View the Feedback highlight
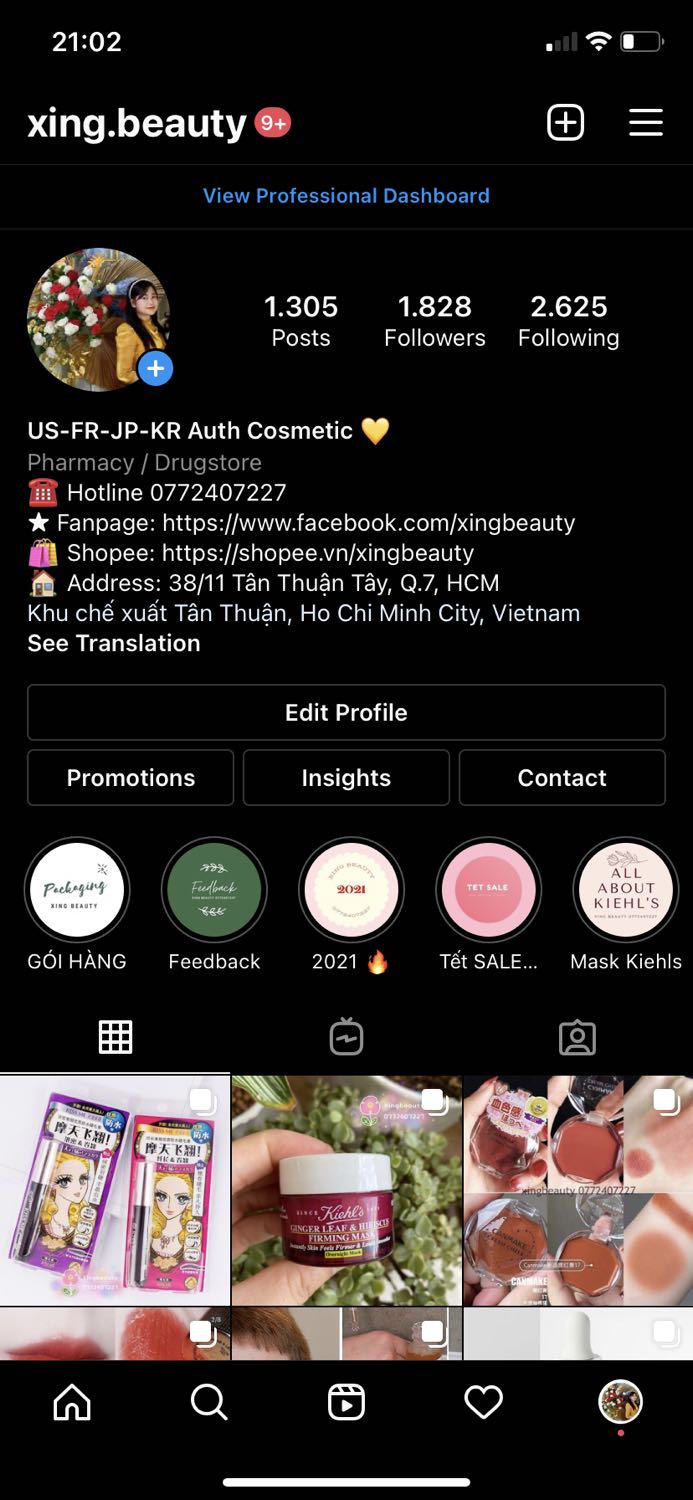This screenshot has width=693, height=1500. pyautogui.click(x=214, y=889)
